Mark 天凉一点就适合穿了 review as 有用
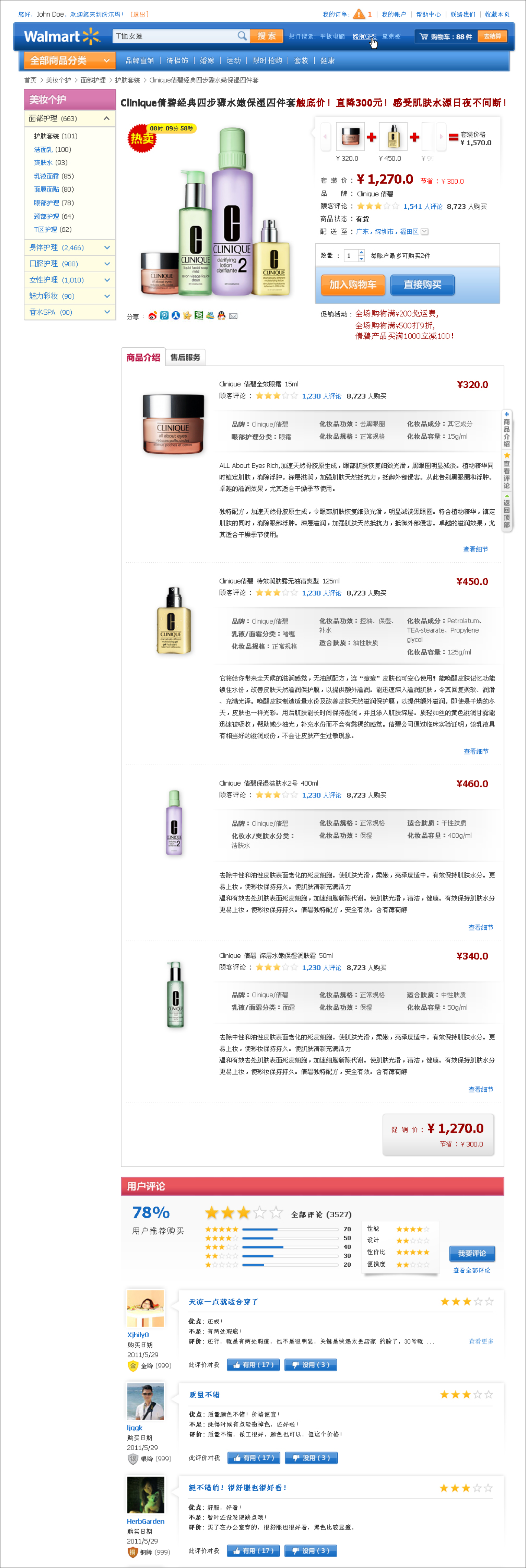This screenshot has height=1568, width=526. (253, 1365)
